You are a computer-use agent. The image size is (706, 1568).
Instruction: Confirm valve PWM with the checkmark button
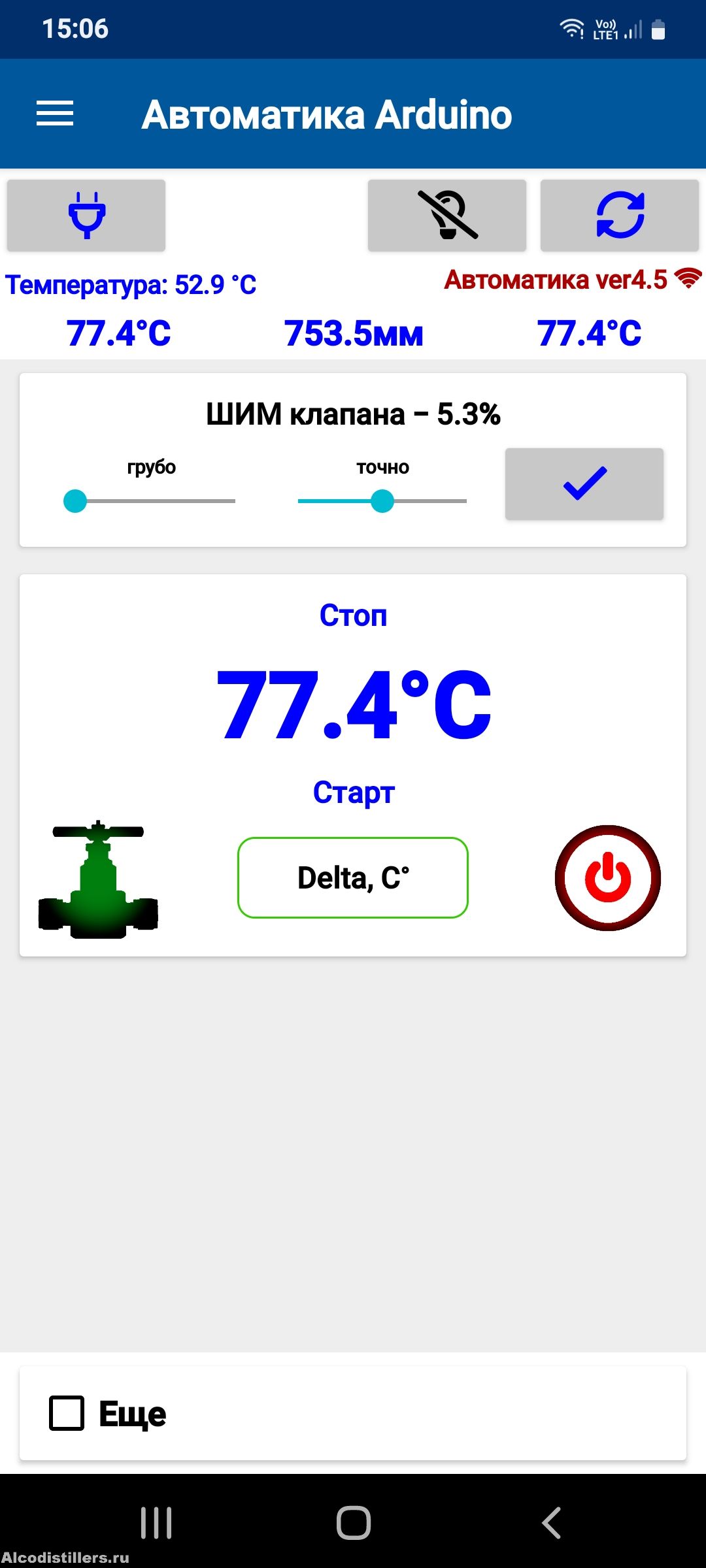tap(584, 484)
